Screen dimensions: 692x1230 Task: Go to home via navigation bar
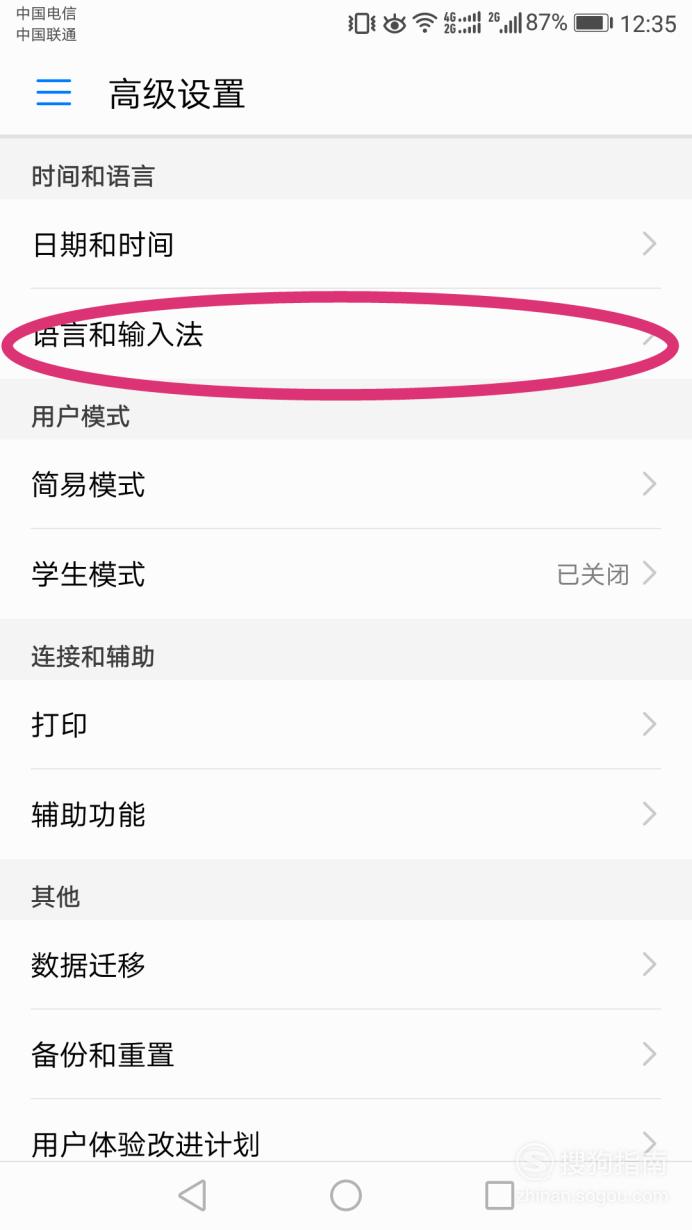coord(346,1195)
